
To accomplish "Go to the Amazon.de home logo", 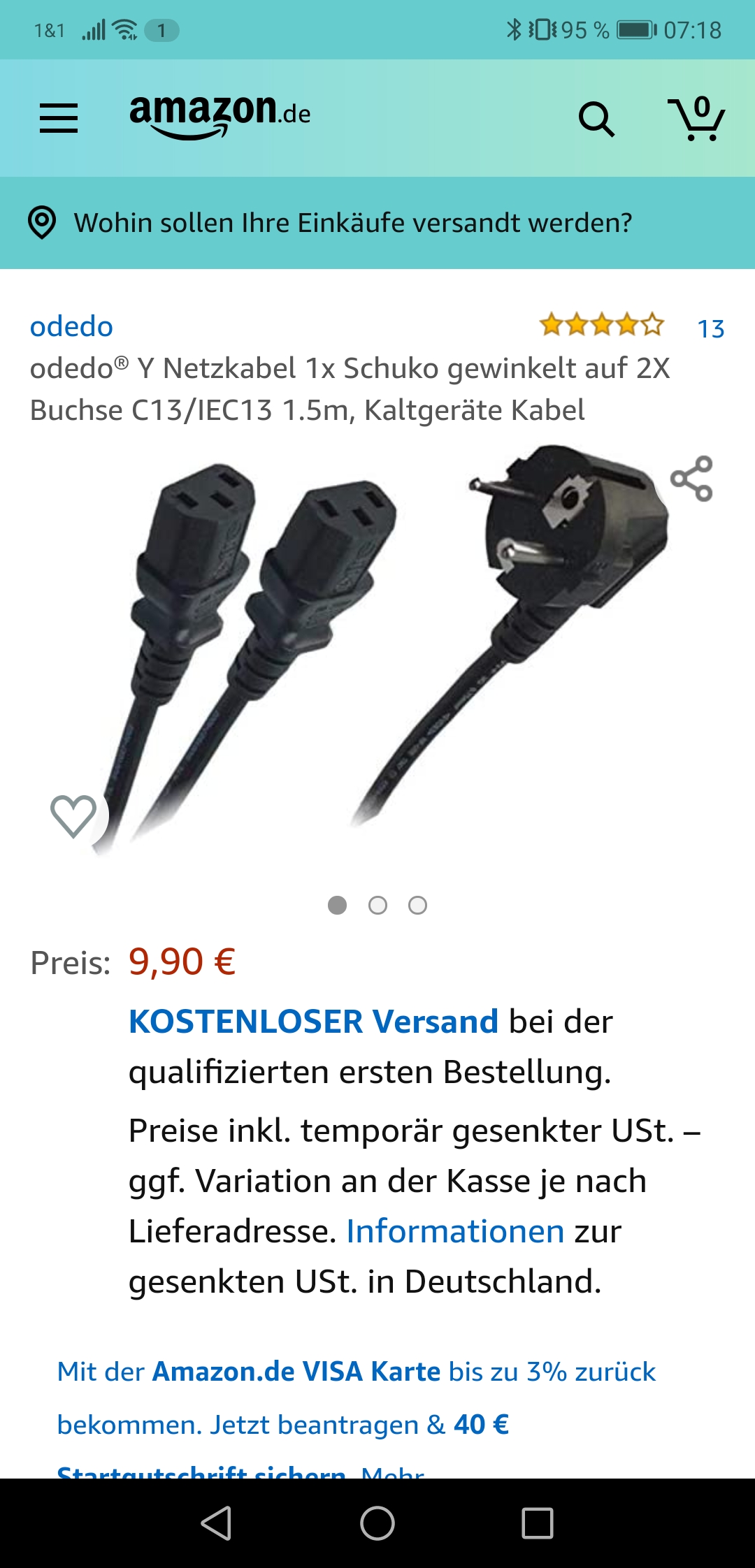I will (220, 115).
